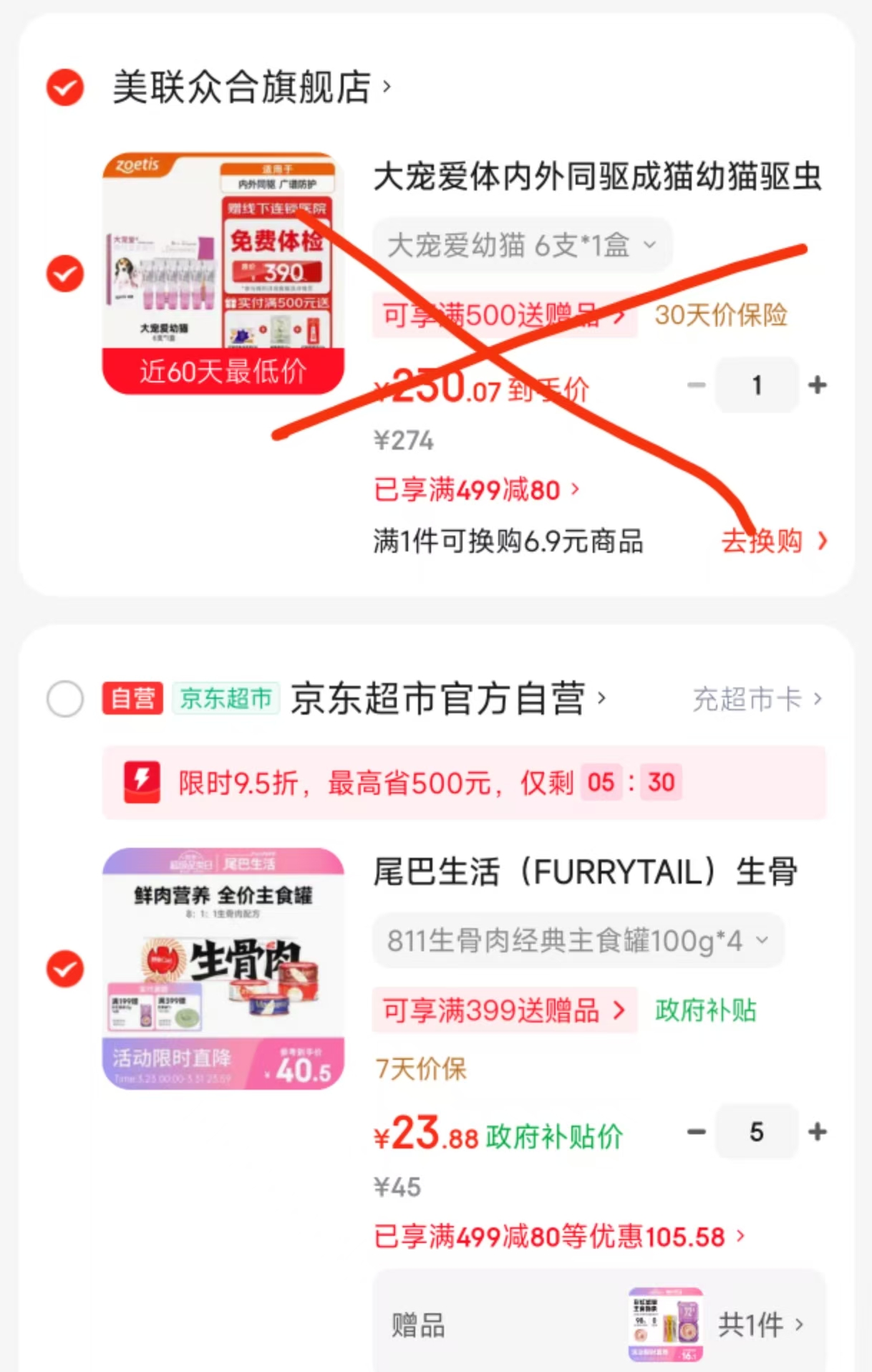Open the 大宠爱 dewormer product image

click(223, 273)
